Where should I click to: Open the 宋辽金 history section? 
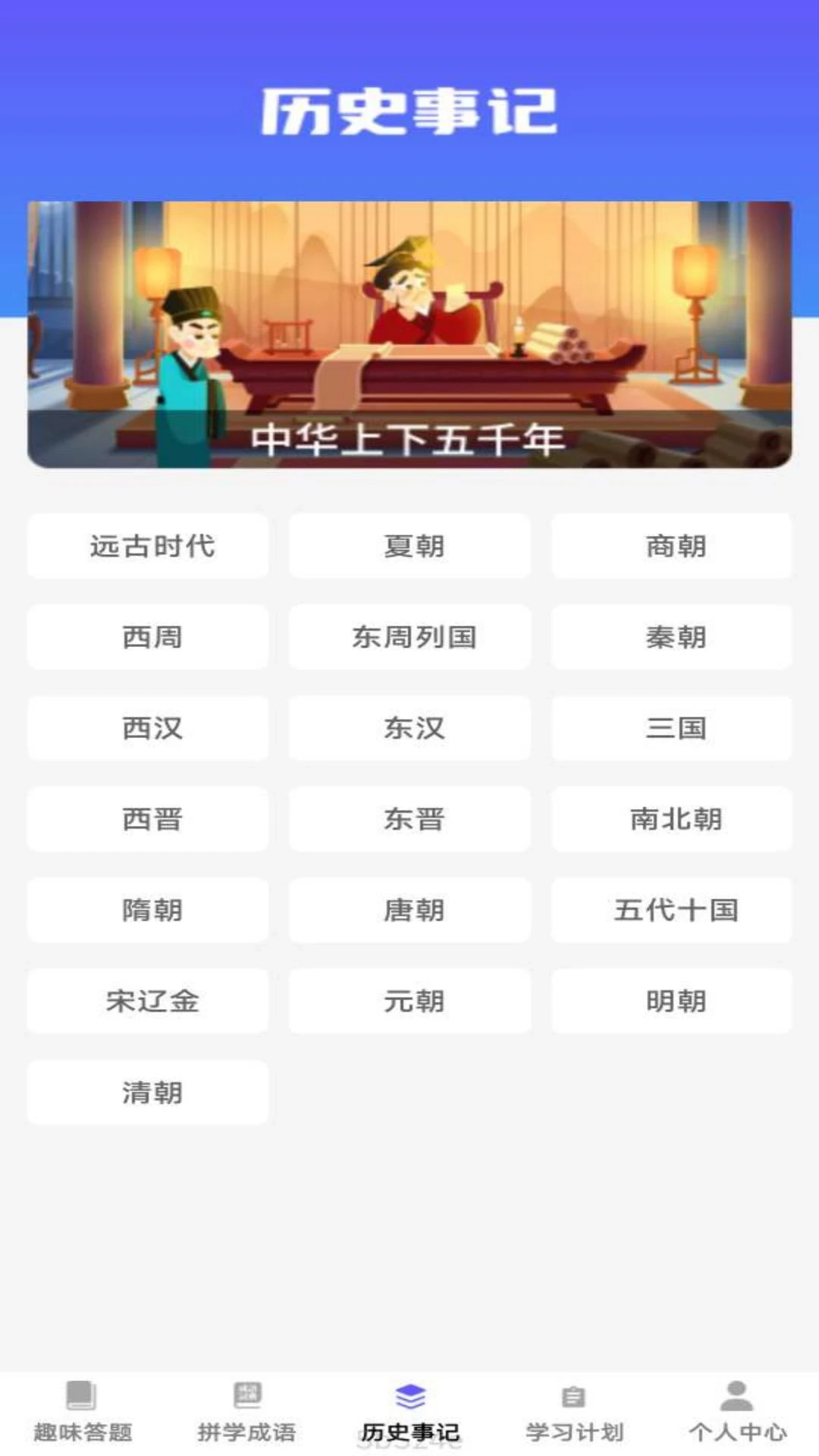147,1001
